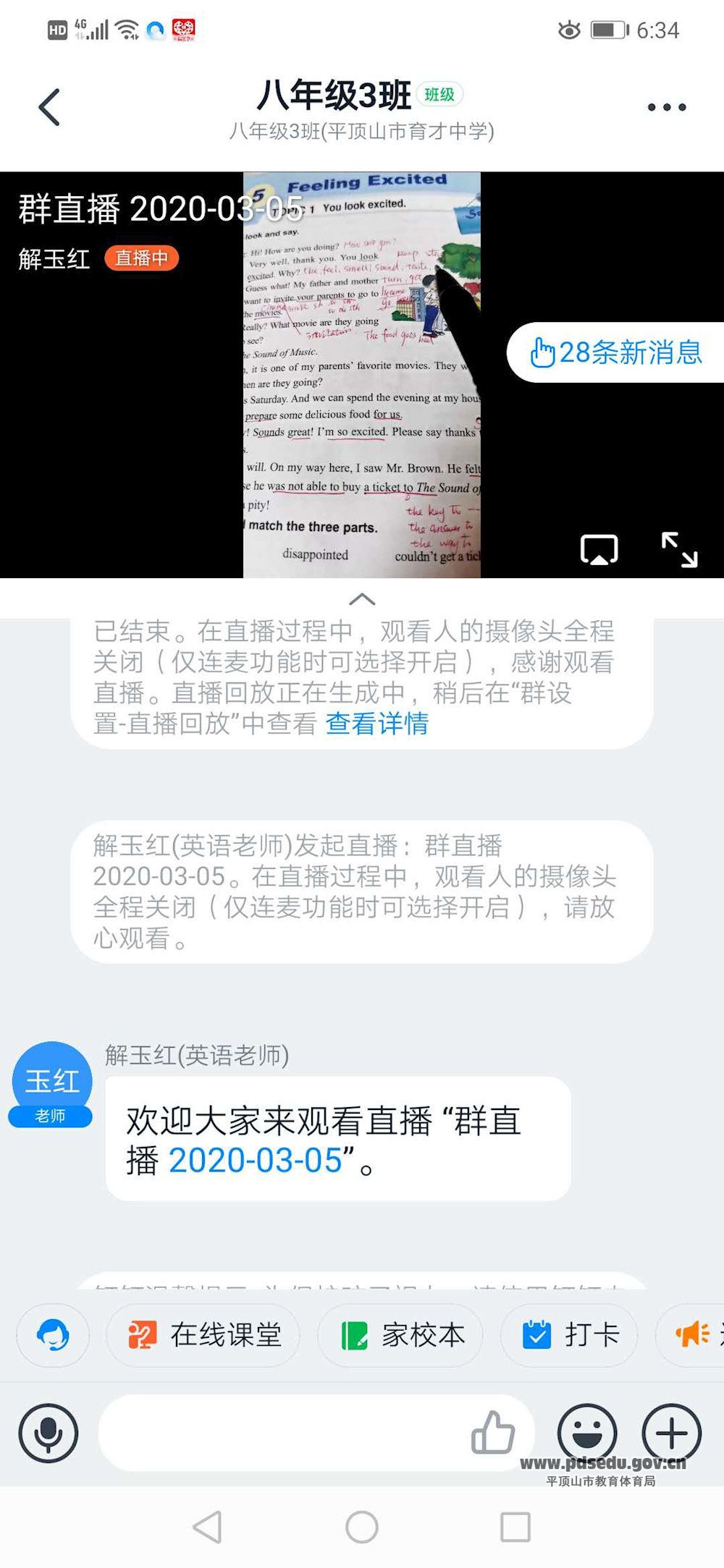Open the 打卡 check-in shortcut
This screenshot has height=1568, width=724.
pos(570,1335)
